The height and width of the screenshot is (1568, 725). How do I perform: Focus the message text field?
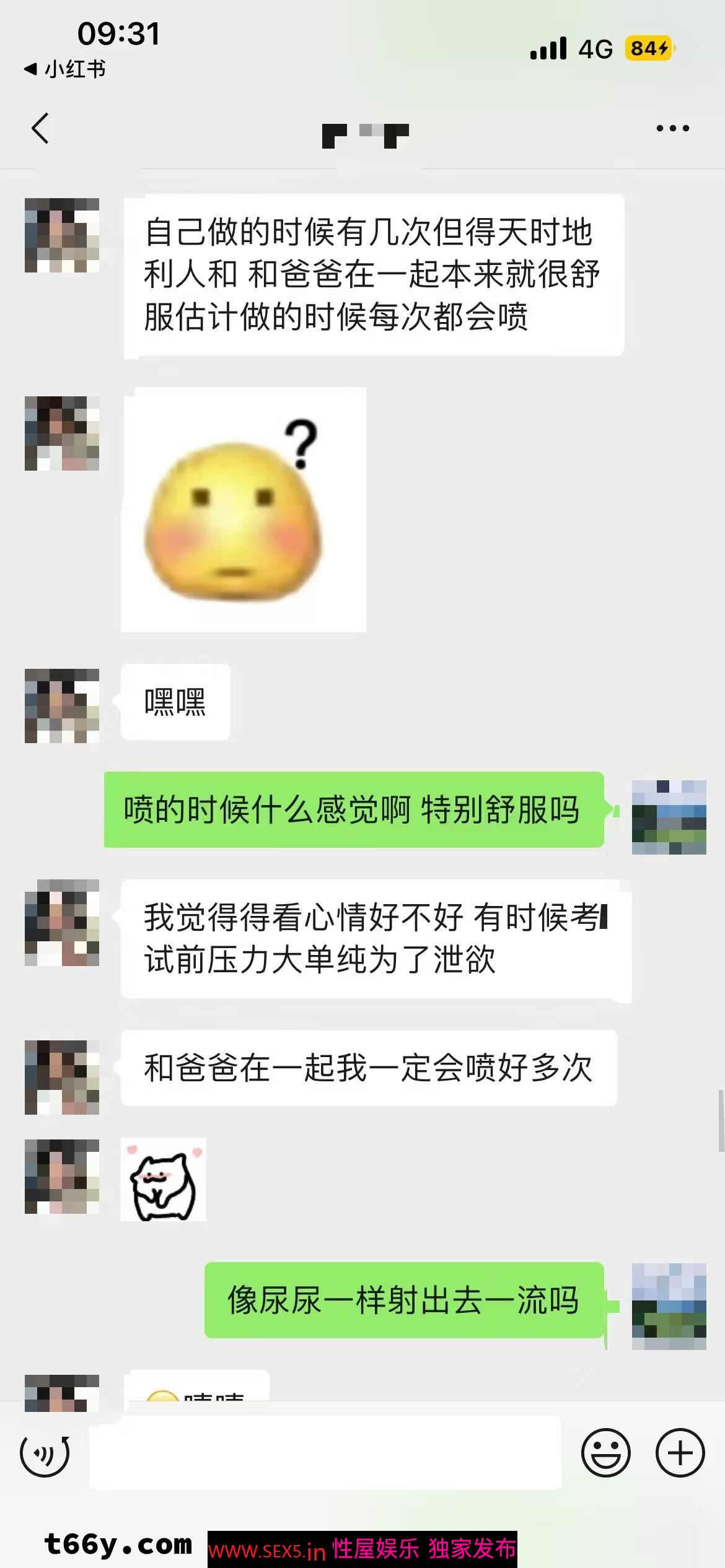click(x=325, y=1453)
